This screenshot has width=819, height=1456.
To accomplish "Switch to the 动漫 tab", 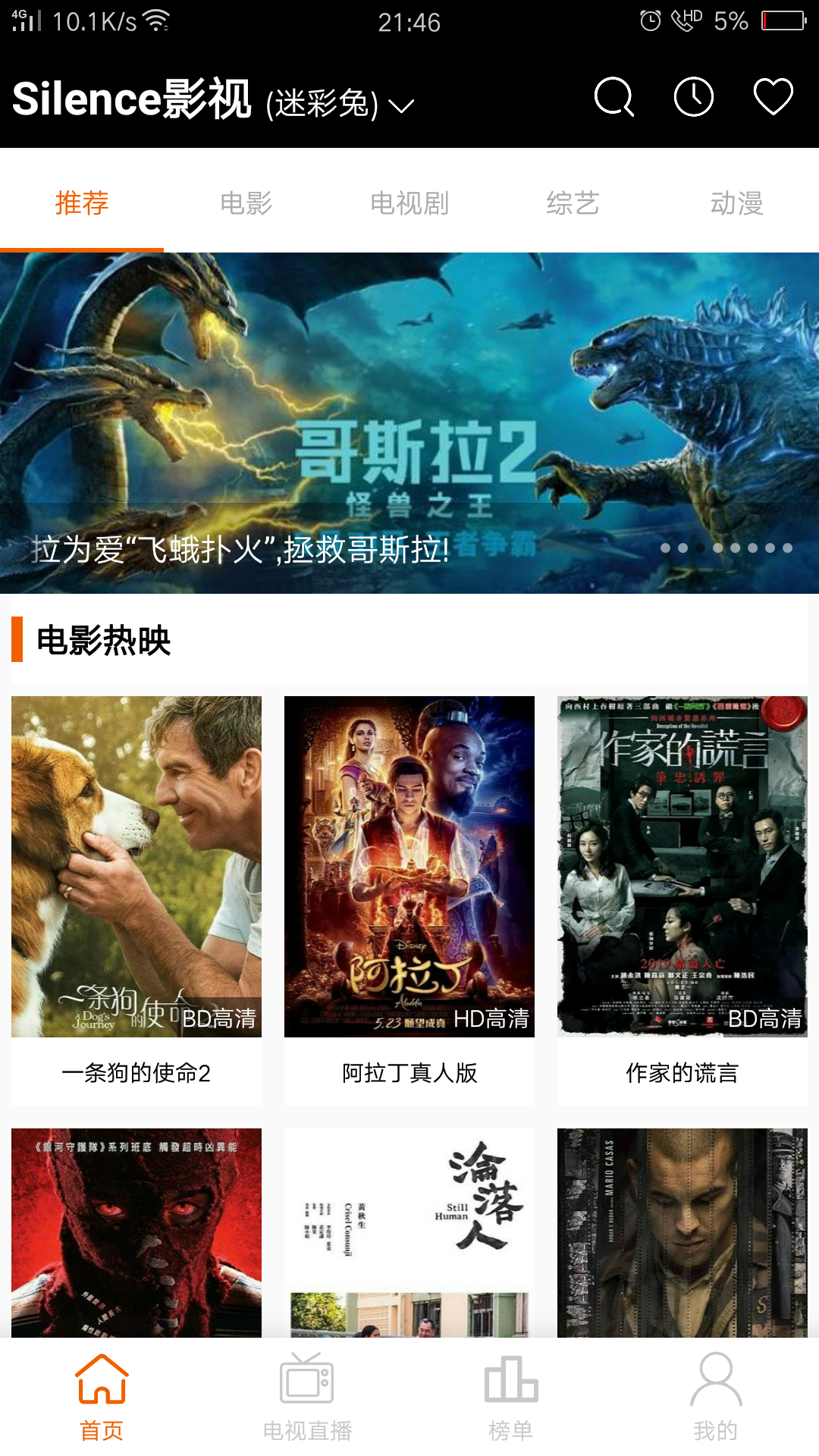I will (x=737, y=202).
